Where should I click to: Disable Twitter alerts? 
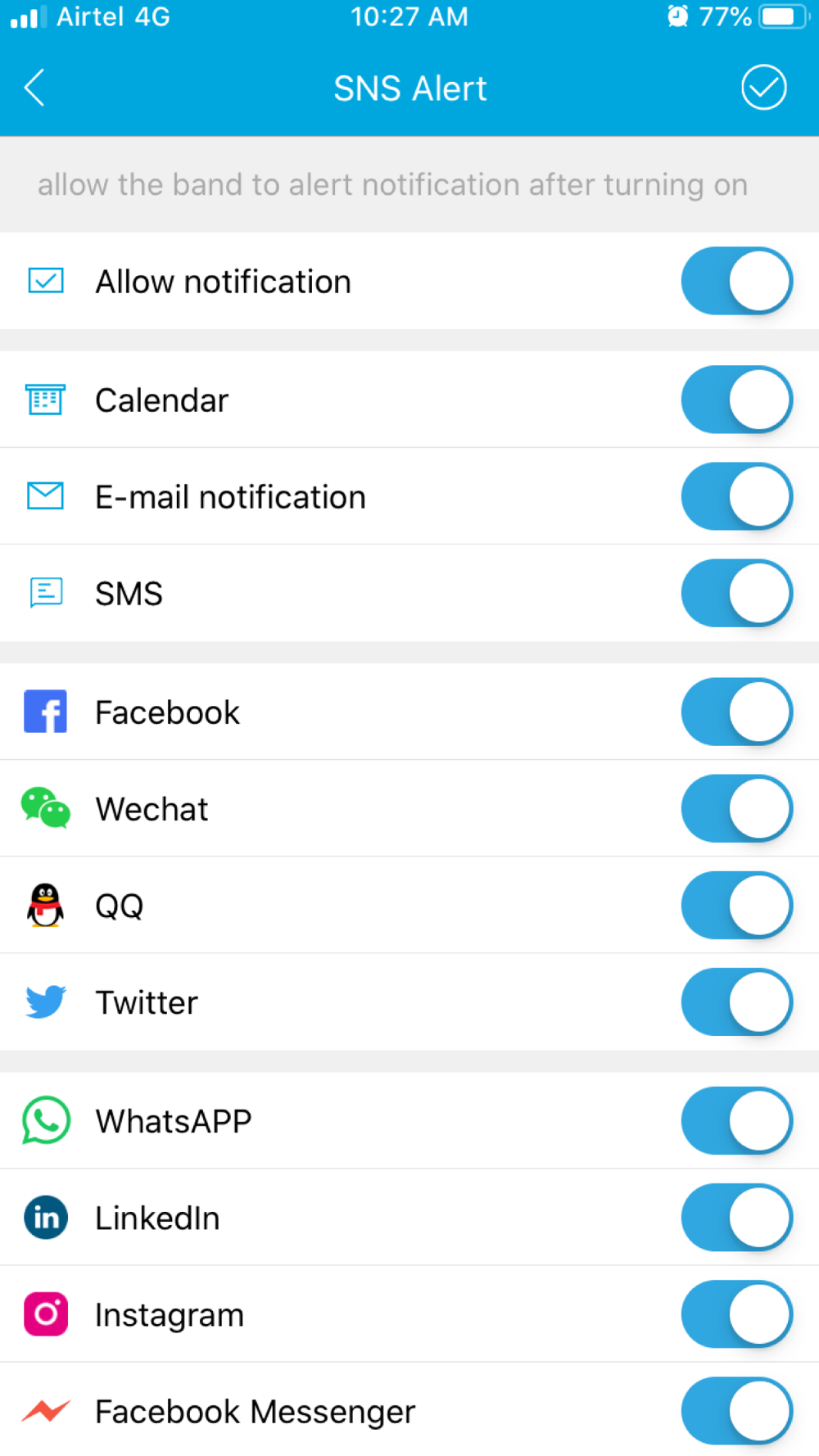(x=737, y=1002)
